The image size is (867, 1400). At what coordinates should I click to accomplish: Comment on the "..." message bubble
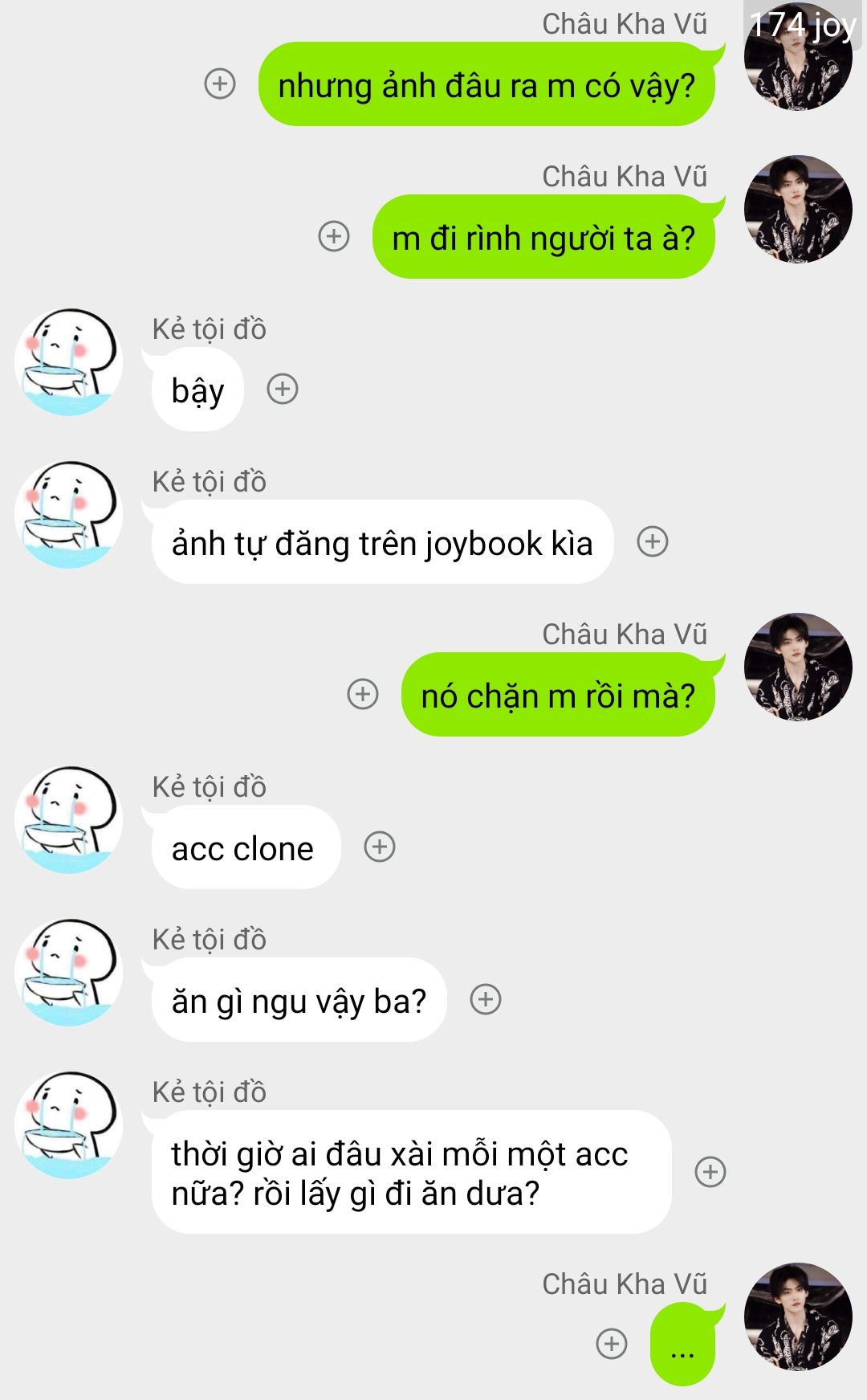point(612,1343)
